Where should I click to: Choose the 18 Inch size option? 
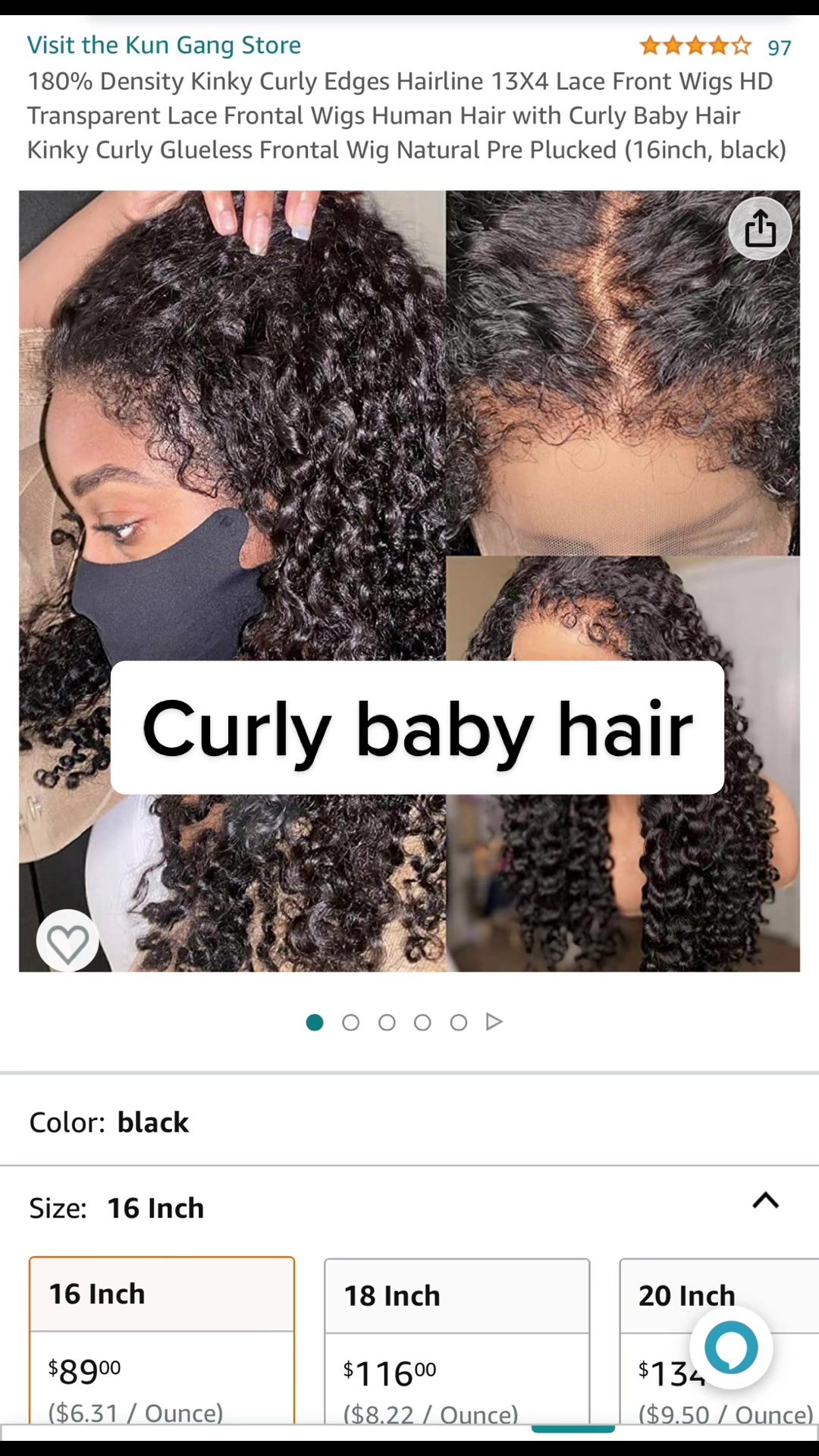click(x=457, y=1341)
